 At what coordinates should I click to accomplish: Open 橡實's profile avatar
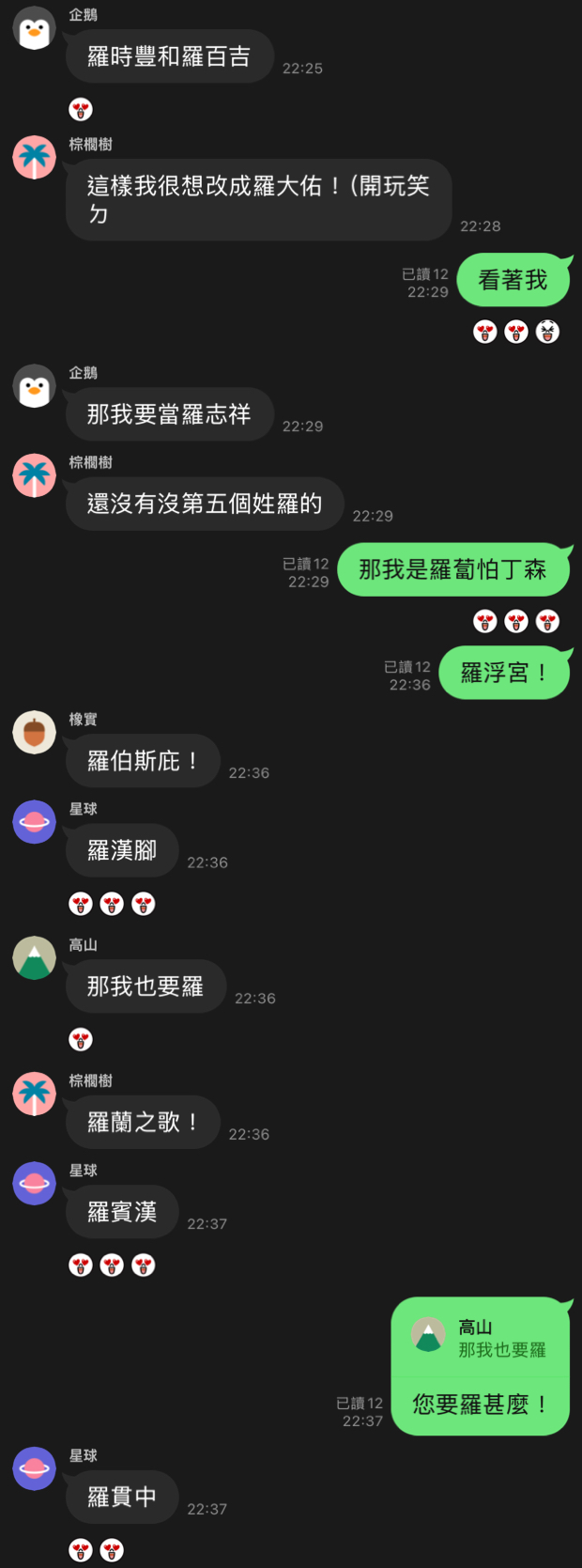pos(34,732)
